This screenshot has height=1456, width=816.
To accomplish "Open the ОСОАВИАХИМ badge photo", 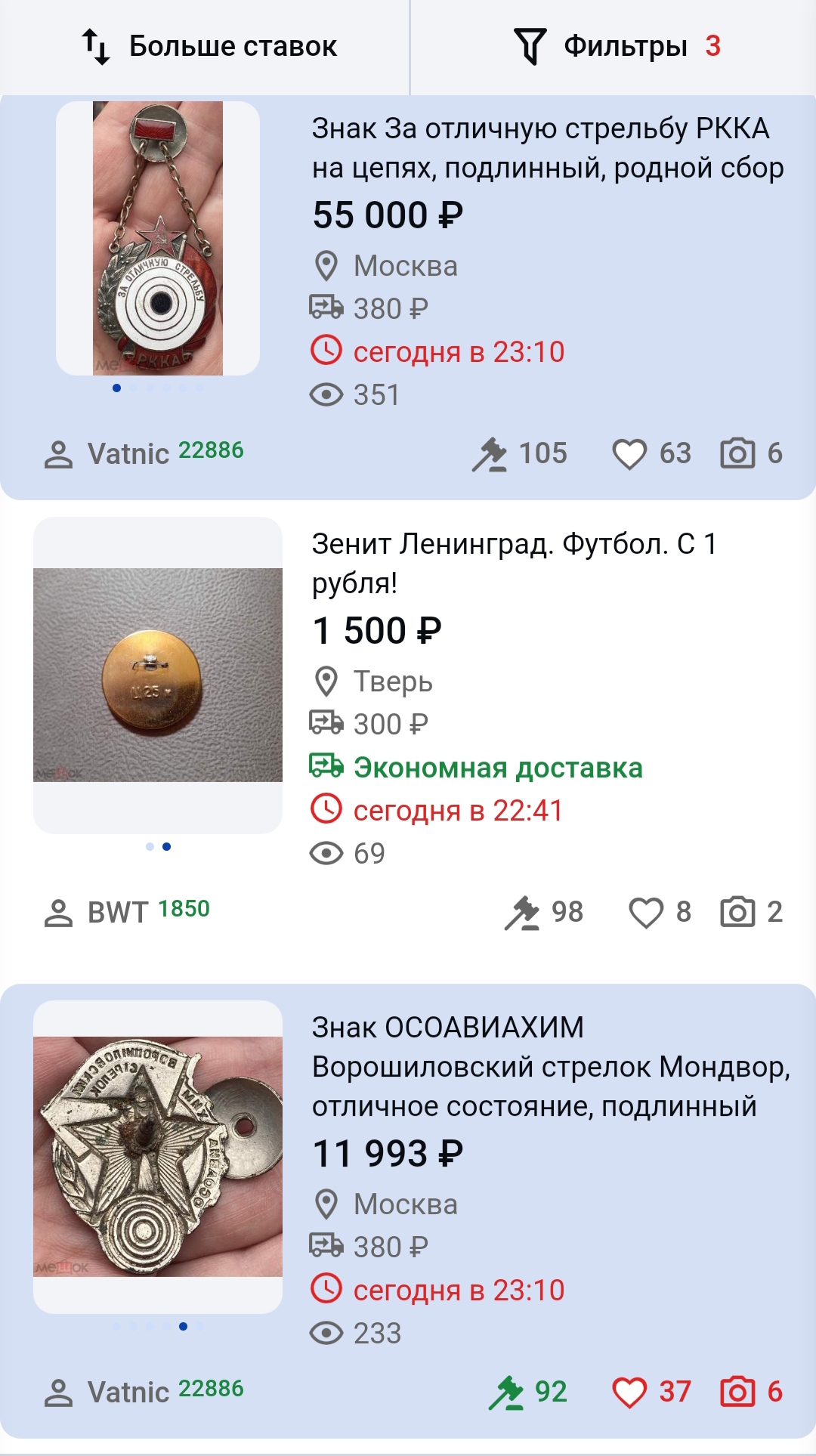I will (158, 1156).
